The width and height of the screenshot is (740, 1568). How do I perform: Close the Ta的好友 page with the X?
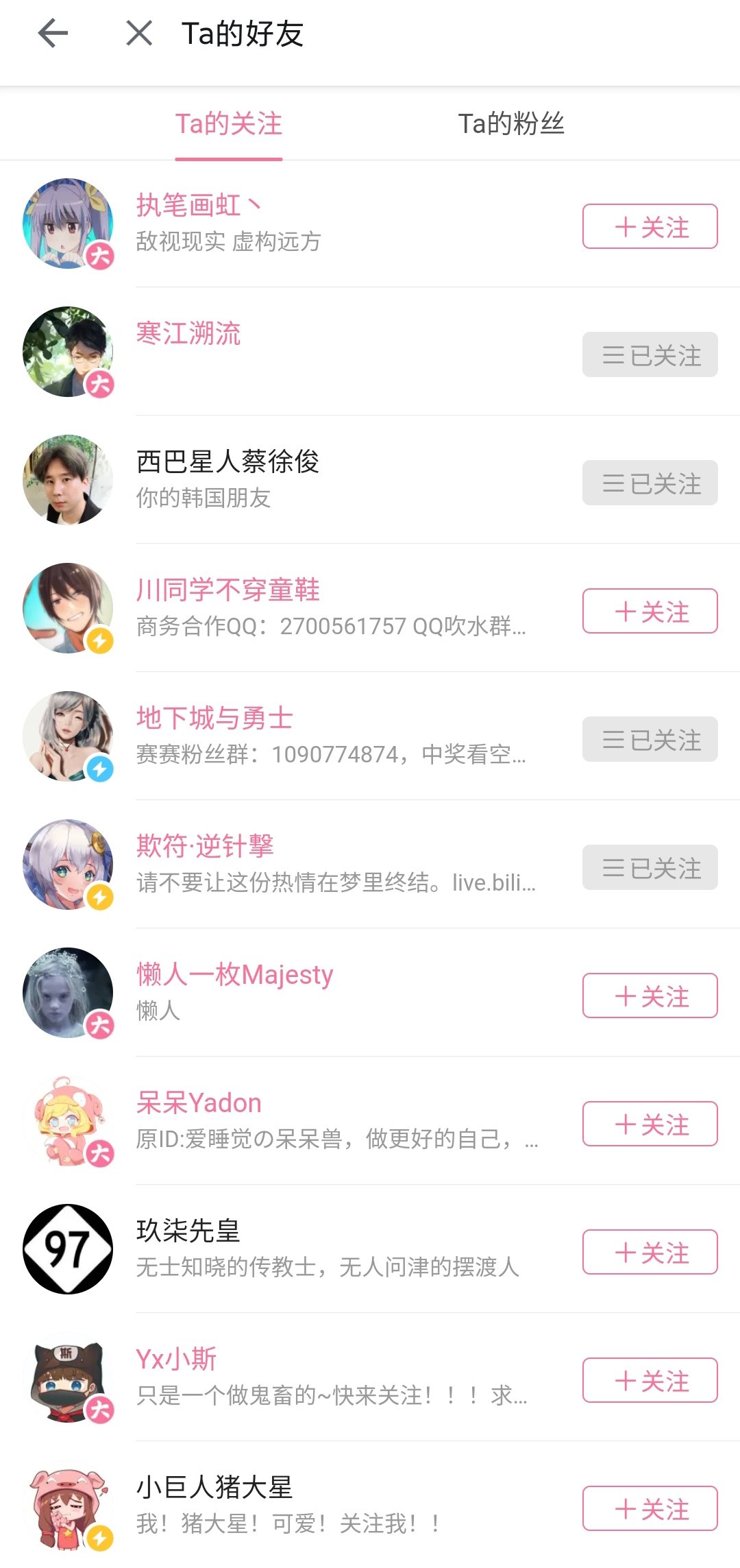click(139, 33)
